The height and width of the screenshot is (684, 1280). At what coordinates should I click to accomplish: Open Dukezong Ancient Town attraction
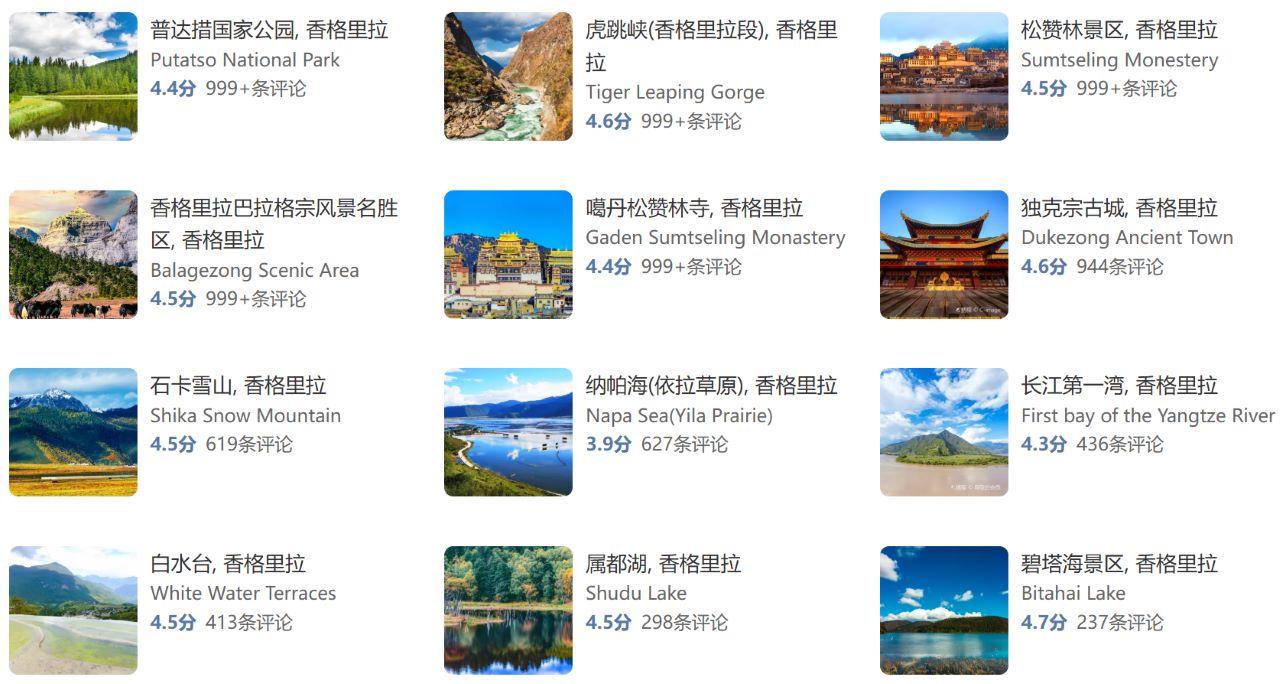tap(1118, 209)
